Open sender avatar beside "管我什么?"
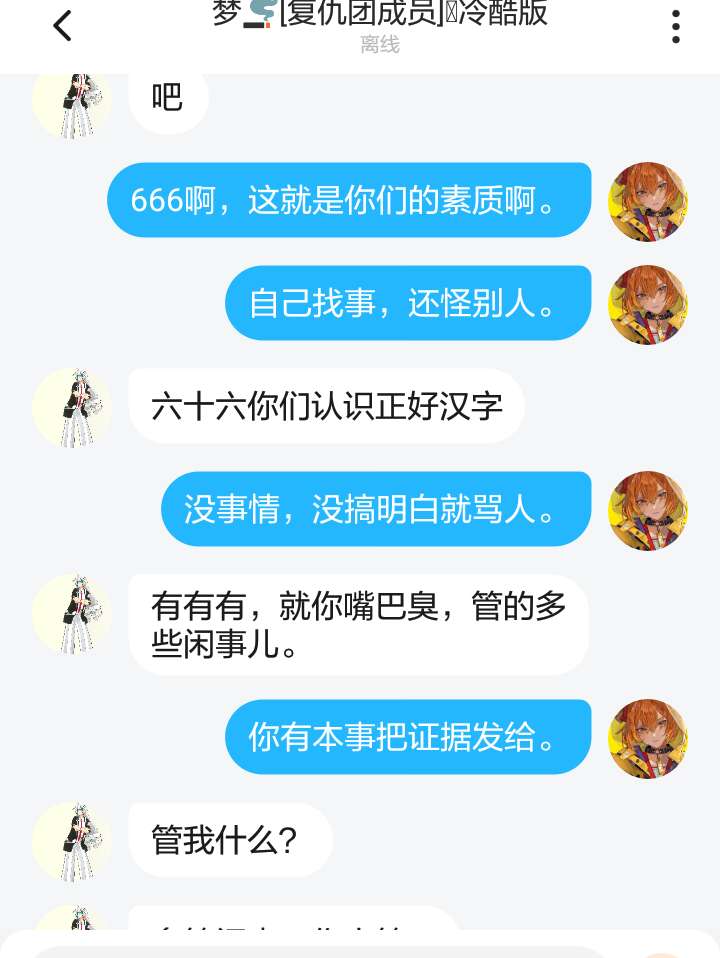Image resolution: width=720 pixels, height=958 pixels. coord(72,841)
